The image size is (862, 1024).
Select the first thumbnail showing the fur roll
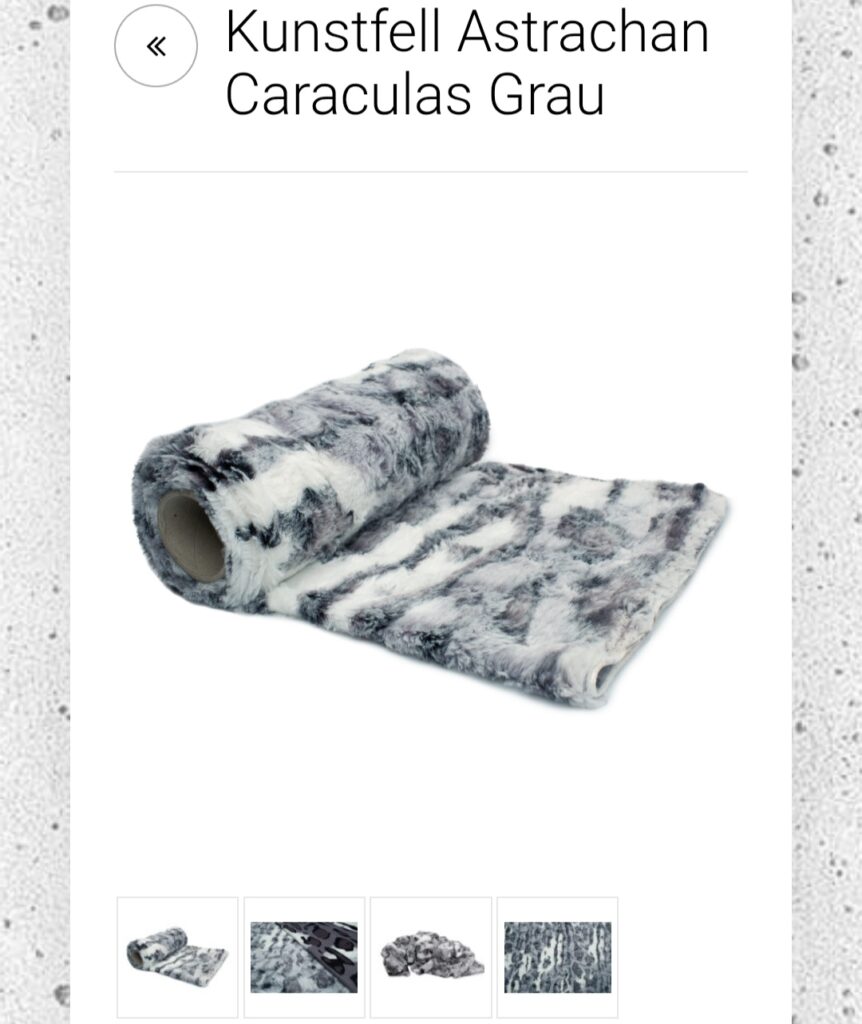(x=177, y=957)
